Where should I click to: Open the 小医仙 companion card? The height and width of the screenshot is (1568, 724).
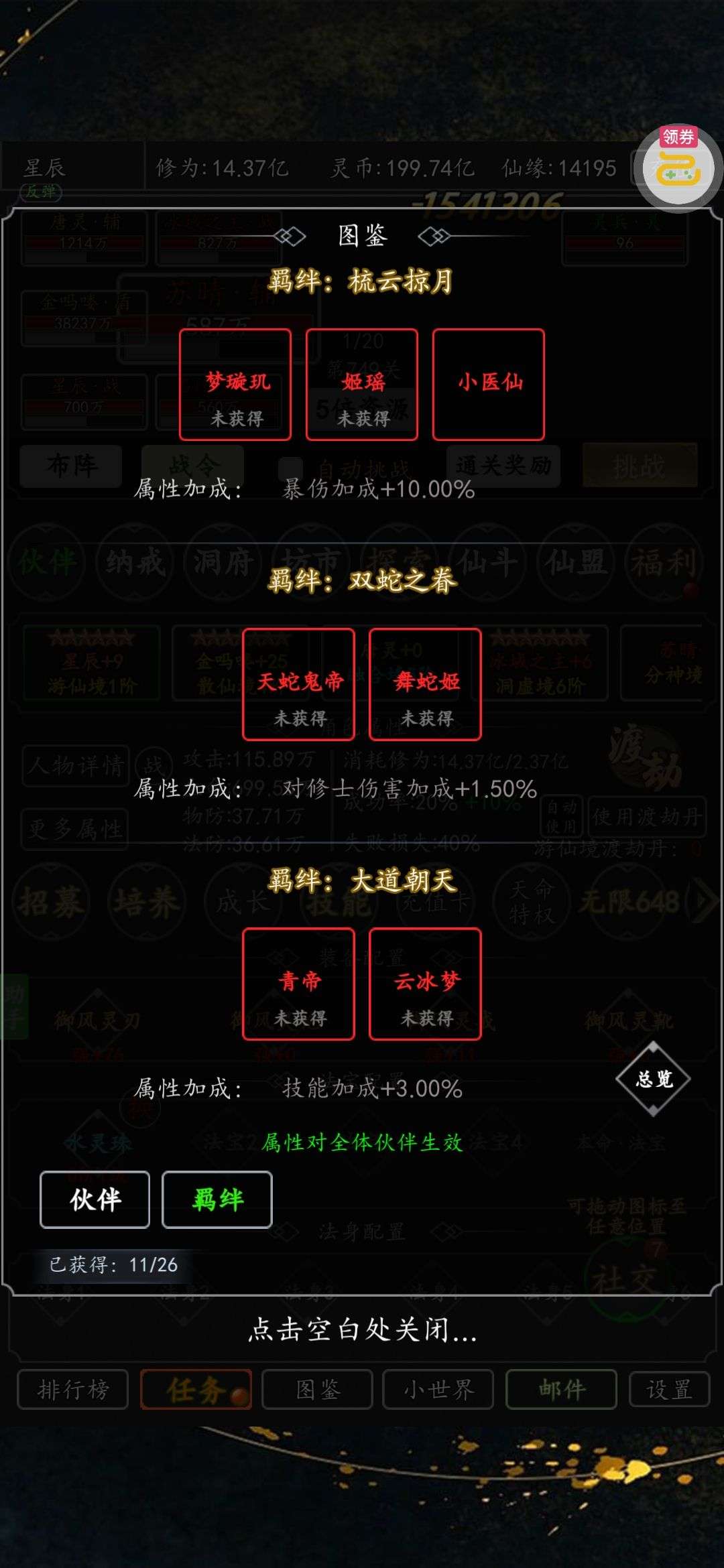coord(489,385)
